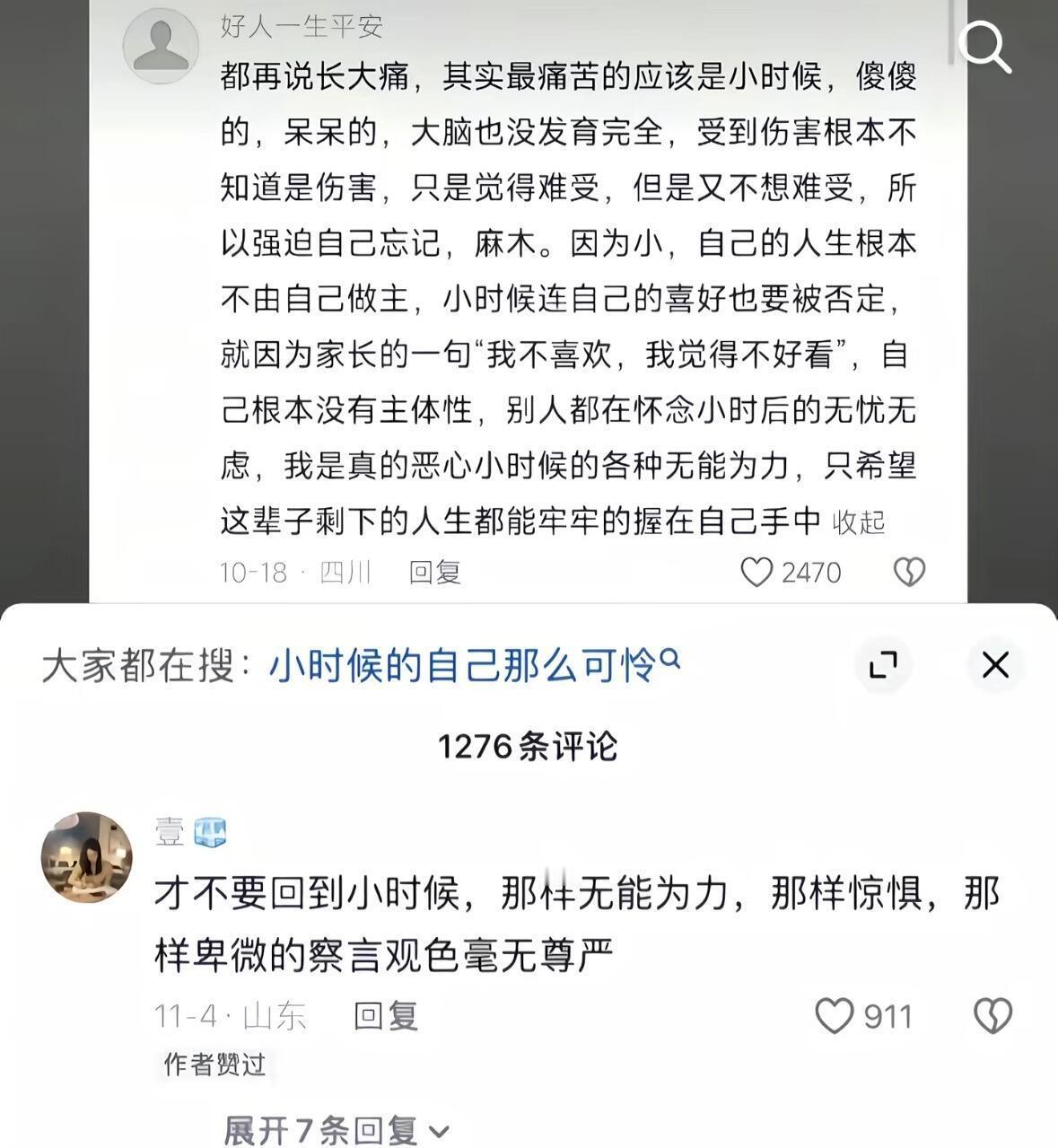The height and width of the screenshot is (1148, 1058).
Task: Click the down chevron next to 展开7条回复
Action: pos(437,1130)
